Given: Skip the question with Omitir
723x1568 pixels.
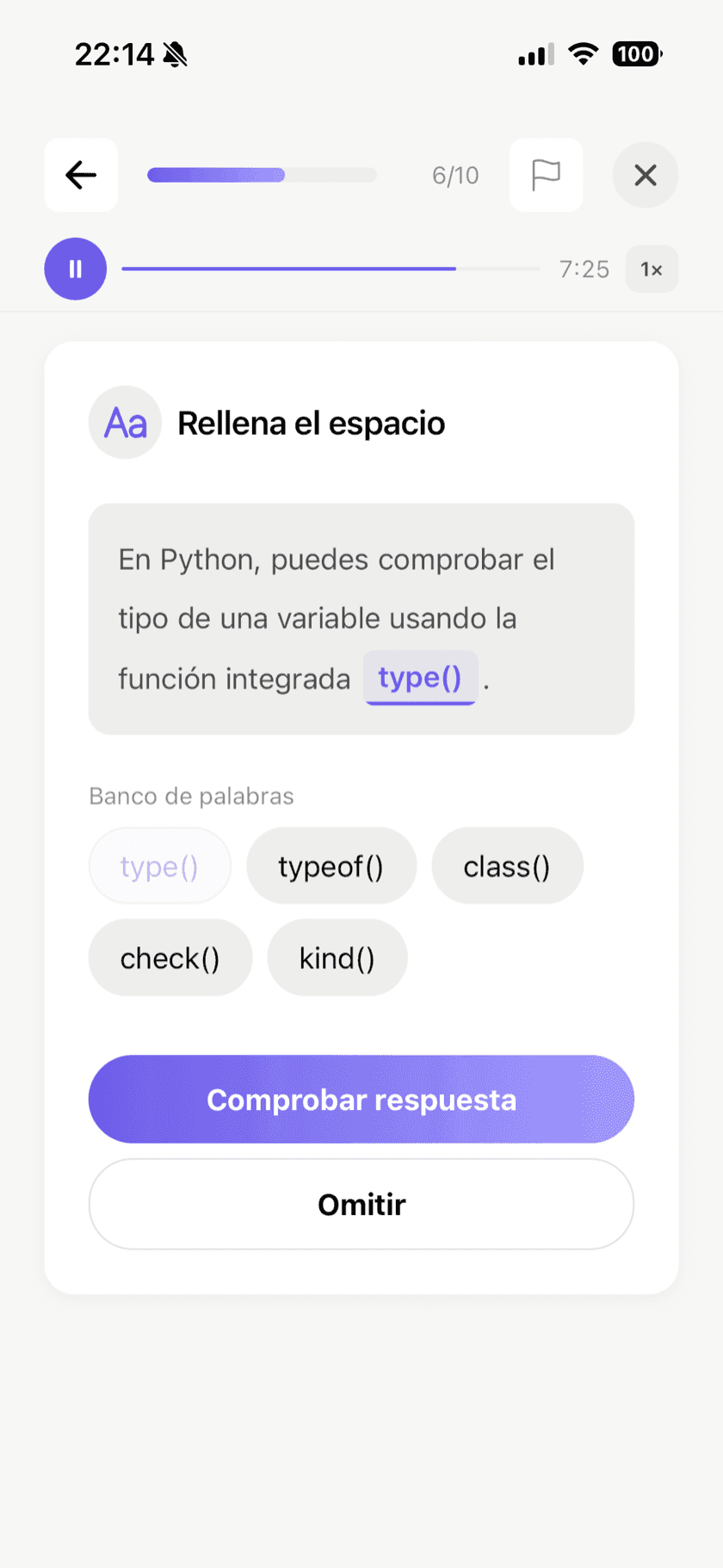Looking at the screenshot, I should tap(361, 1204).
